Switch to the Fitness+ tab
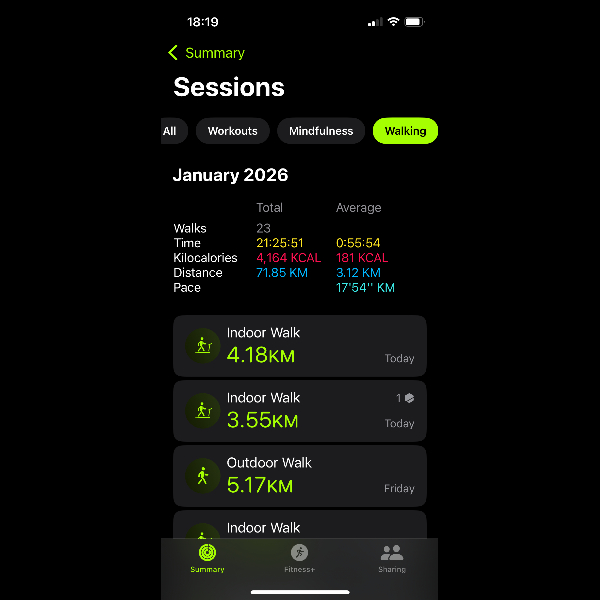This screenshot has width=600, height=600. coord(299,557)
